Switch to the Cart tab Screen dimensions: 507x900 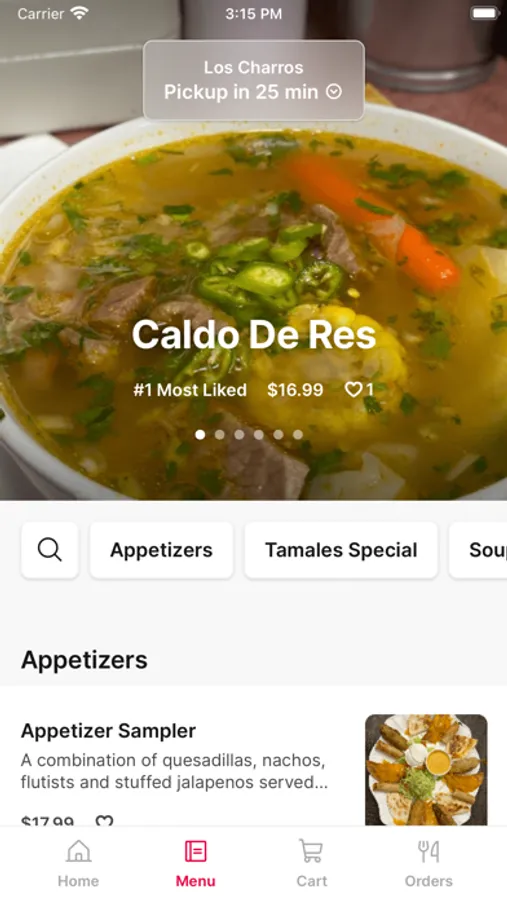[311, 863]
